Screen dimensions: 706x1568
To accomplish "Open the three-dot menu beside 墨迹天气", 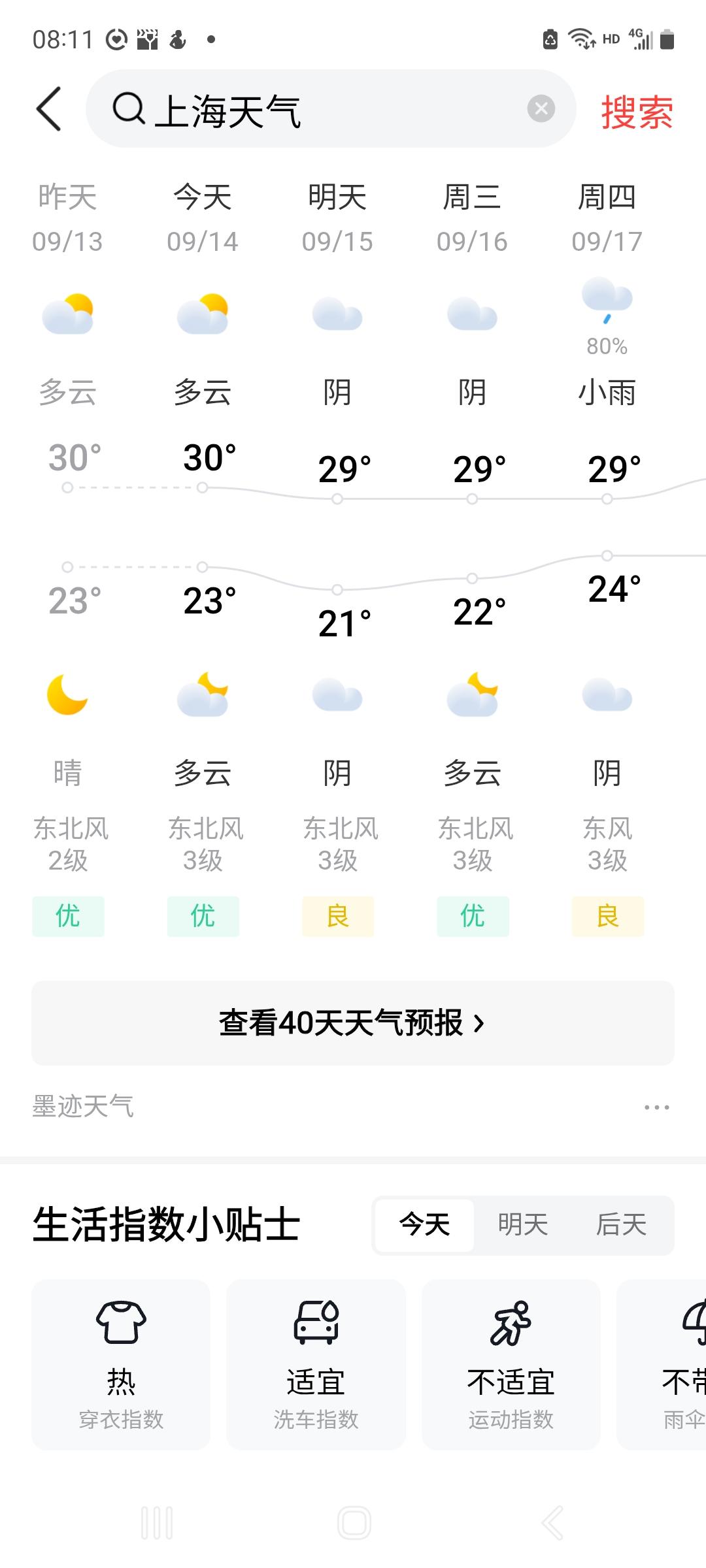I will [656, 1107].
